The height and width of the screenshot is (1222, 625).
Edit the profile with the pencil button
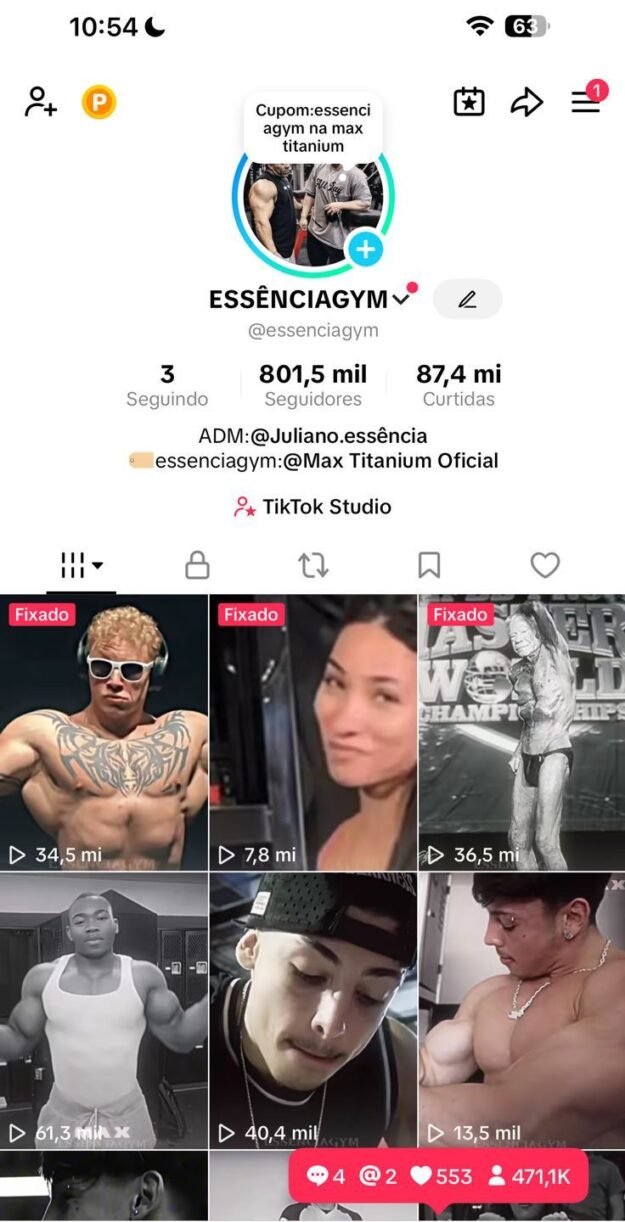[x=467, y=299]
